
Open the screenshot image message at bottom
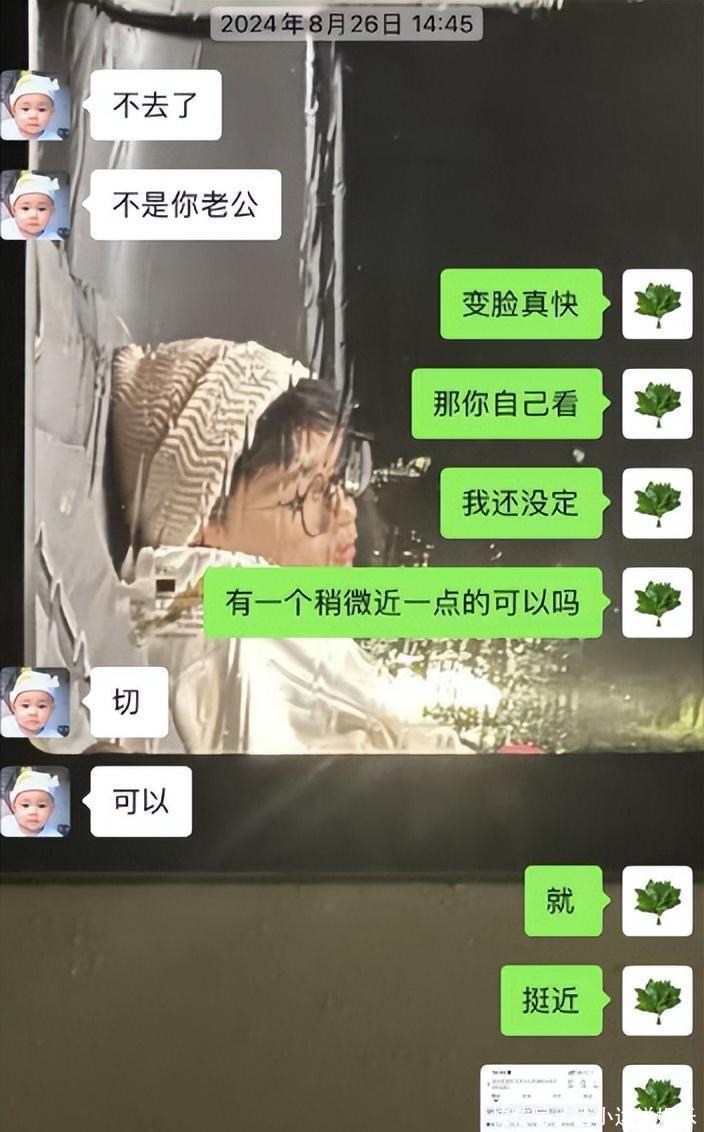542,1097
